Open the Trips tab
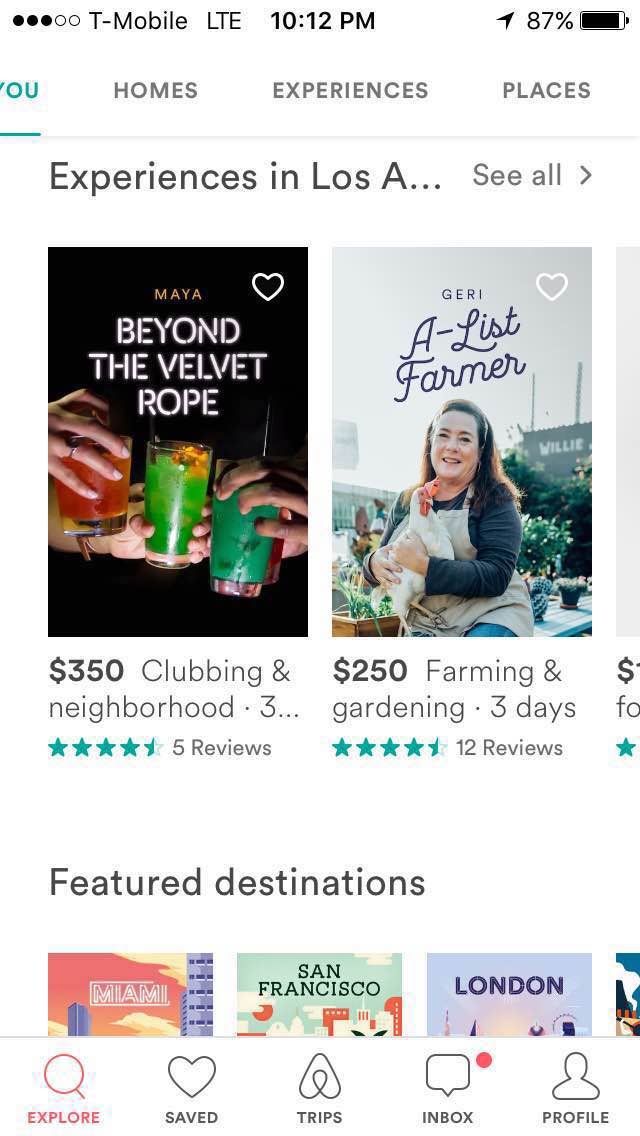Viewport: 640px width, 1136px height. pyautogui.click(x=320, y=1089)
